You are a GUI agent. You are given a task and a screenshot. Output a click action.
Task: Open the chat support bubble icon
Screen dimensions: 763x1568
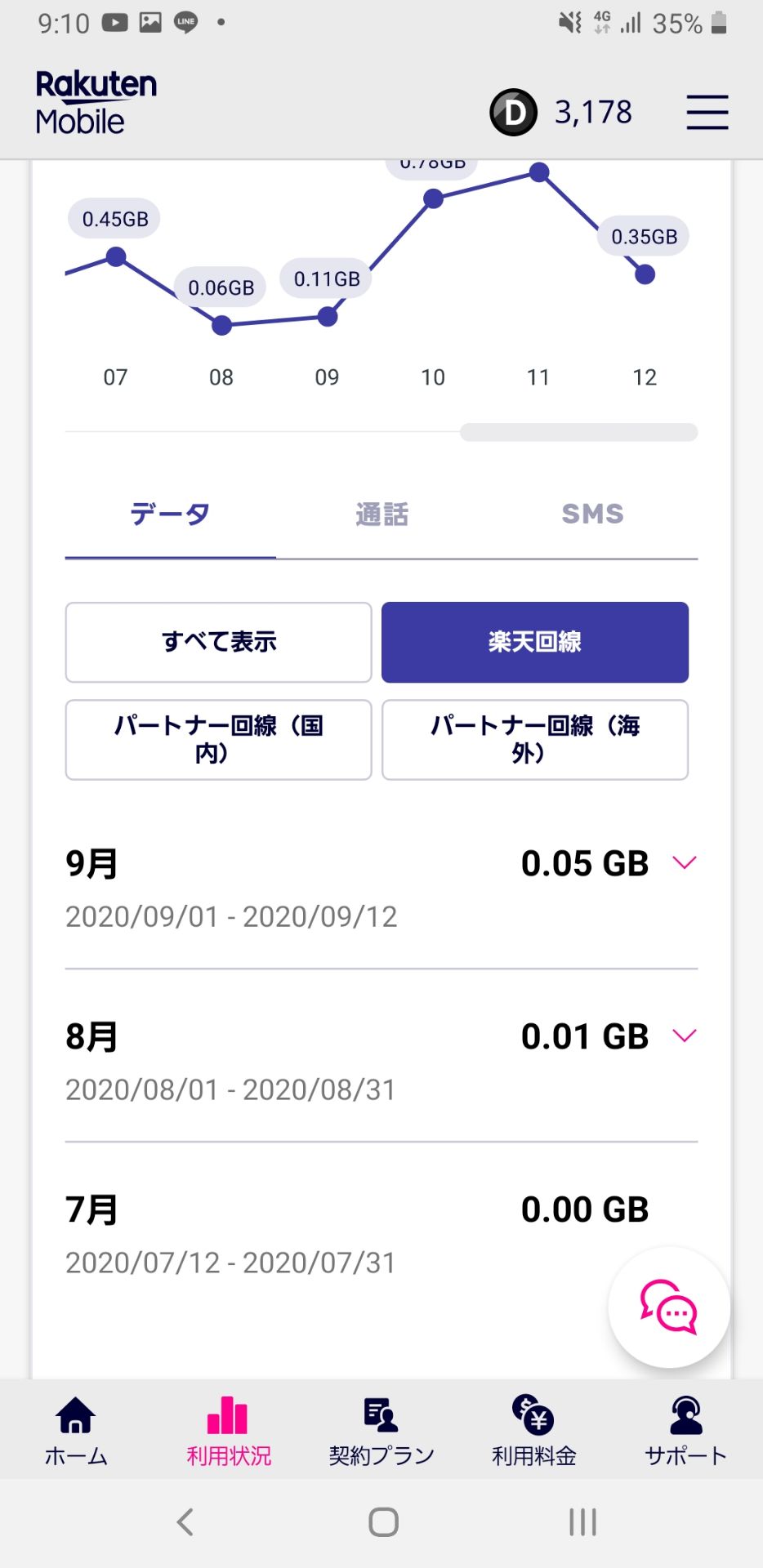[667, 1307]
